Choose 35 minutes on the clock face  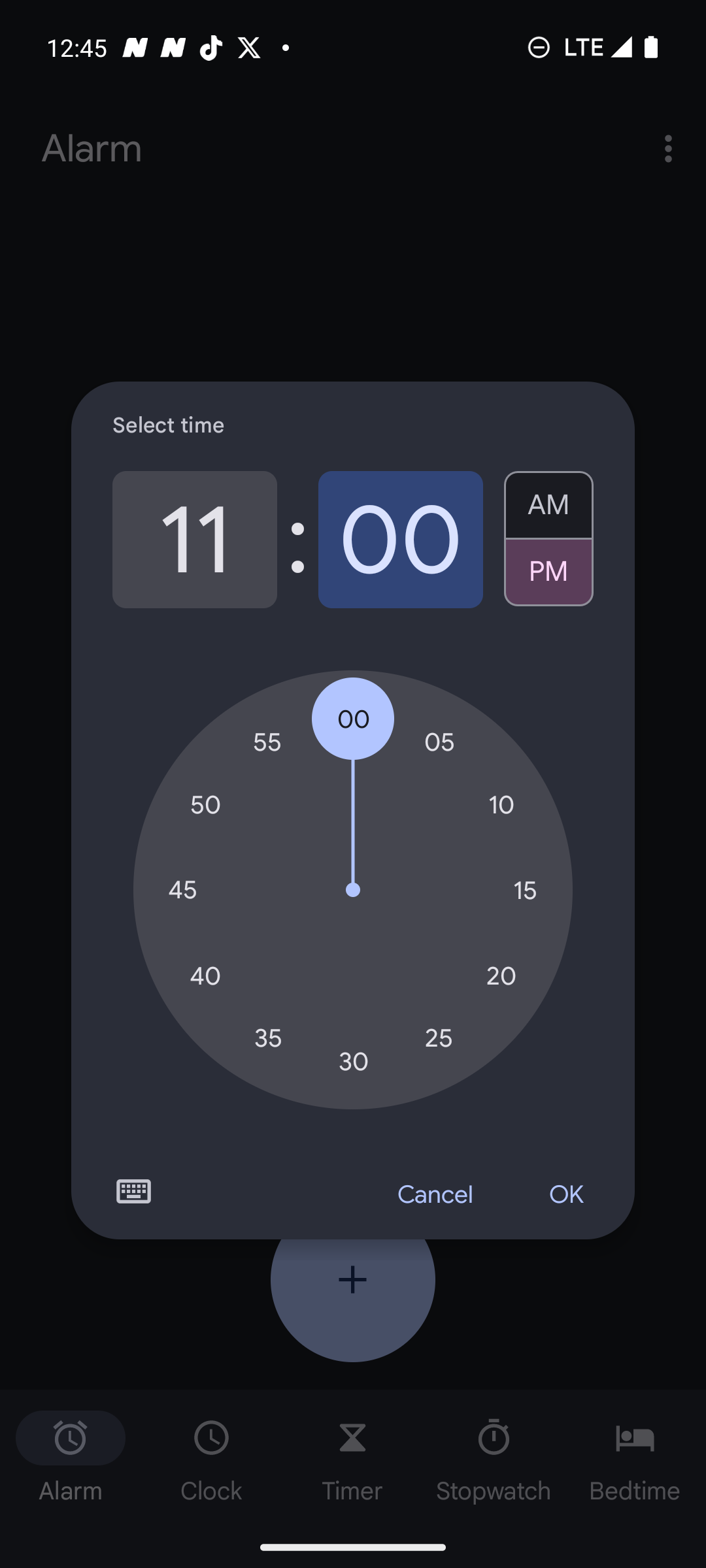[x=267, y=1038]
